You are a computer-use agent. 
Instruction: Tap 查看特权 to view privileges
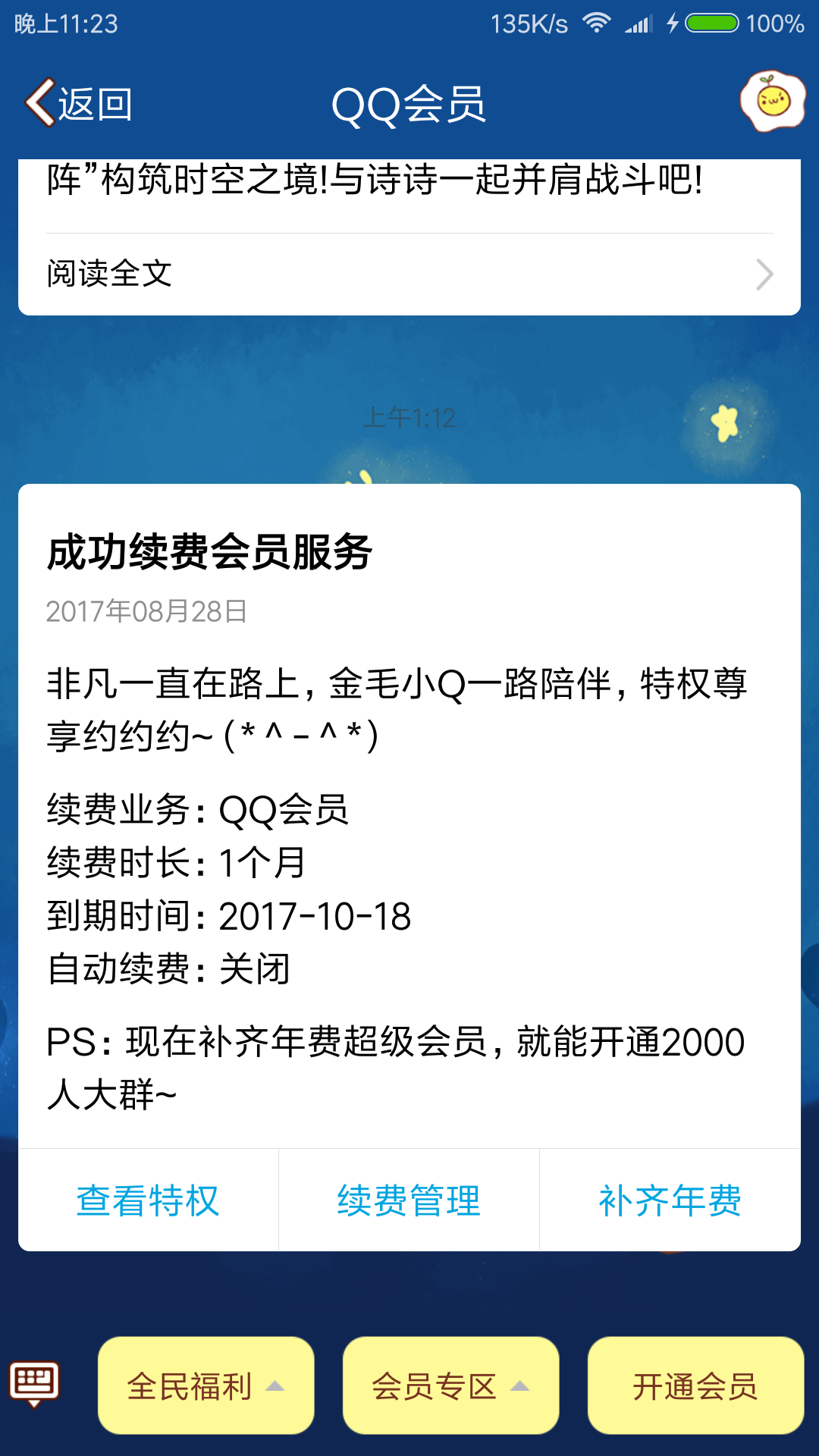[x=149, y=1200]
